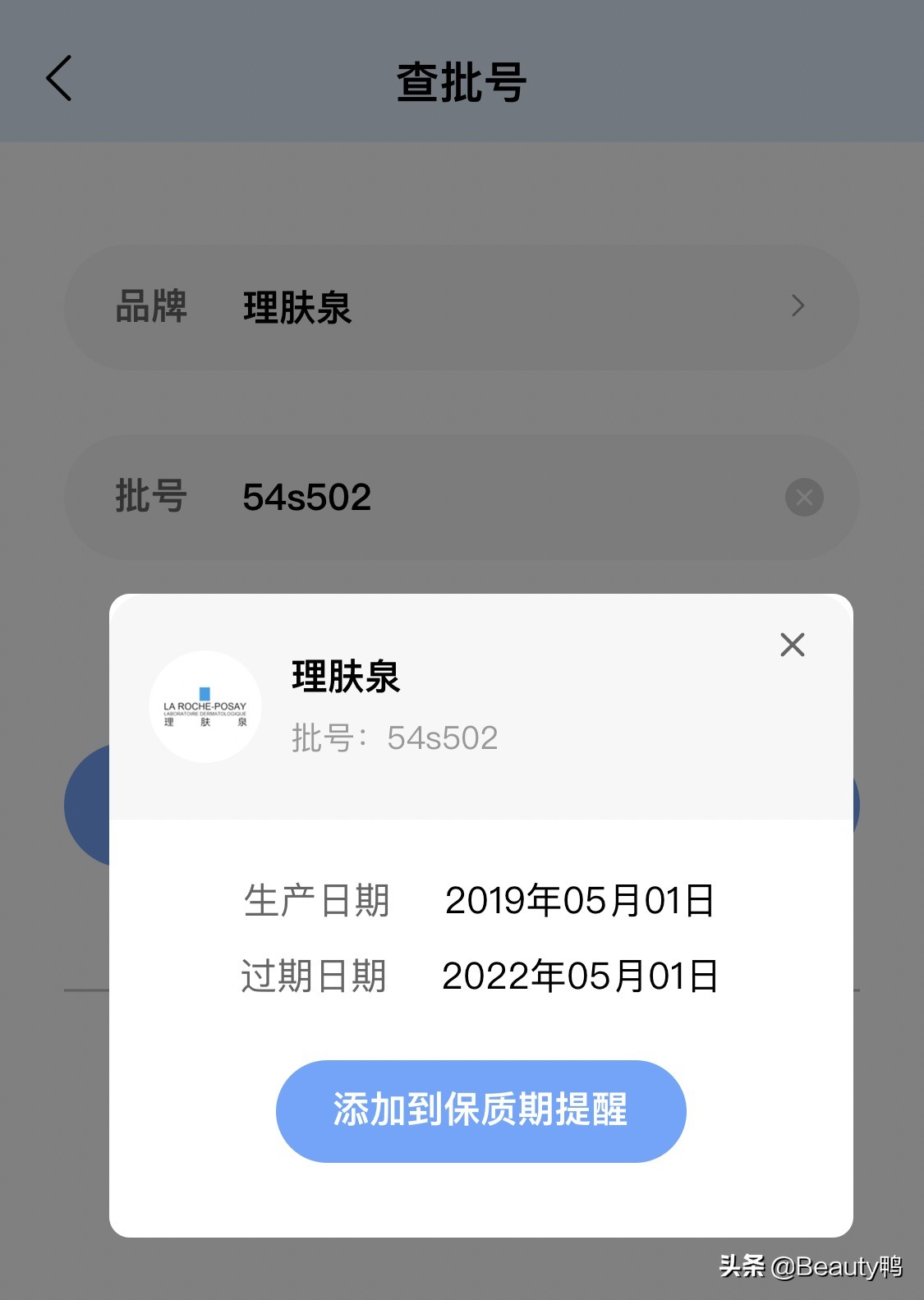The image size is (924, 1300).
Task: Clear the batch number input using the X icon
Action: click(x=802, y=497)
